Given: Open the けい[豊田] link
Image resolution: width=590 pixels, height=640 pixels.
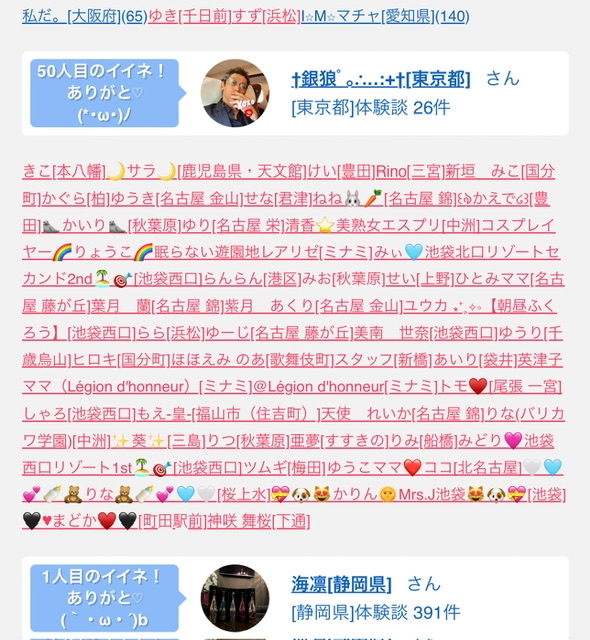Looking at the screenshot, I should [341, 171].
